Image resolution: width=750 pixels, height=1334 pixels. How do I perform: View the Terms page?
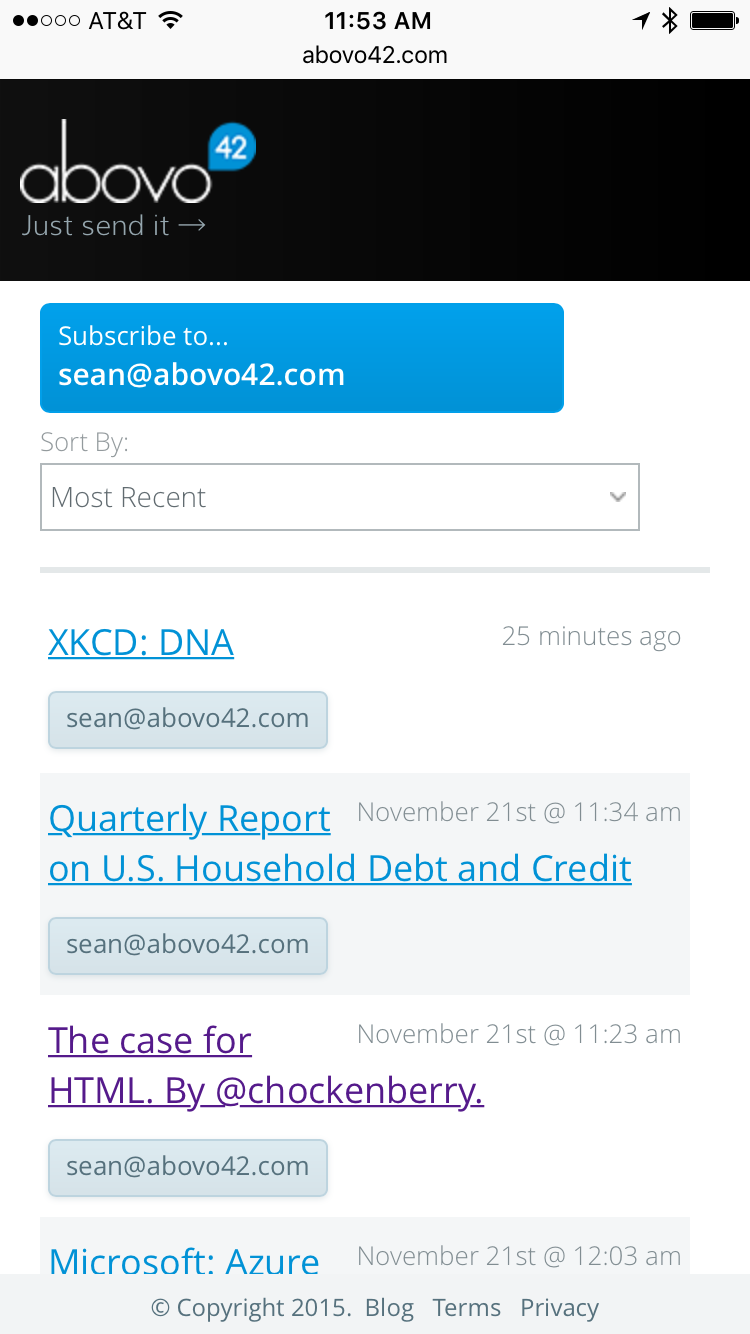point(466,1307)
